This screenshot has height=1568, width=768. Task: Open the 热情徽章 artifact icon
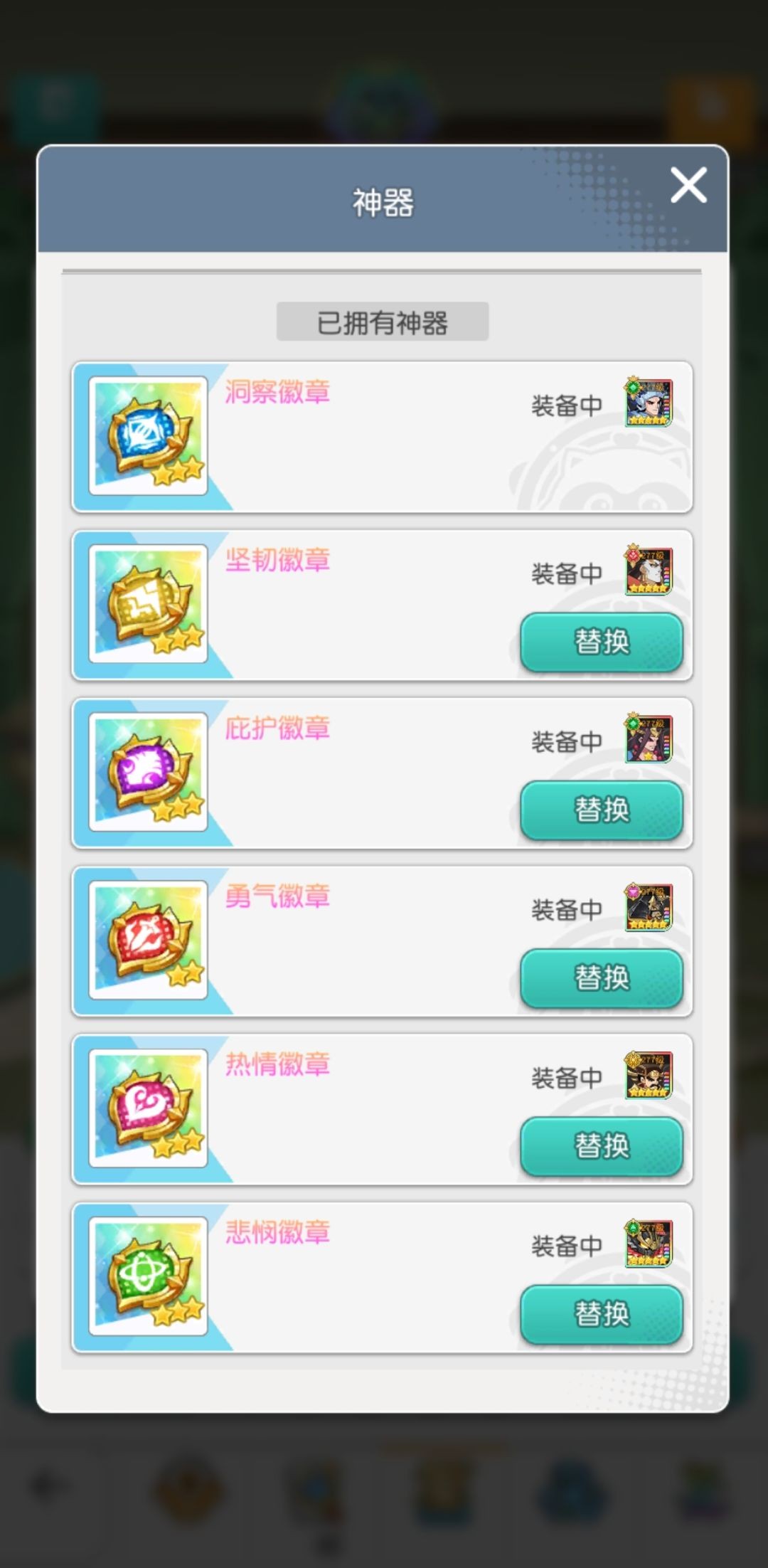tap(149, 1107)
